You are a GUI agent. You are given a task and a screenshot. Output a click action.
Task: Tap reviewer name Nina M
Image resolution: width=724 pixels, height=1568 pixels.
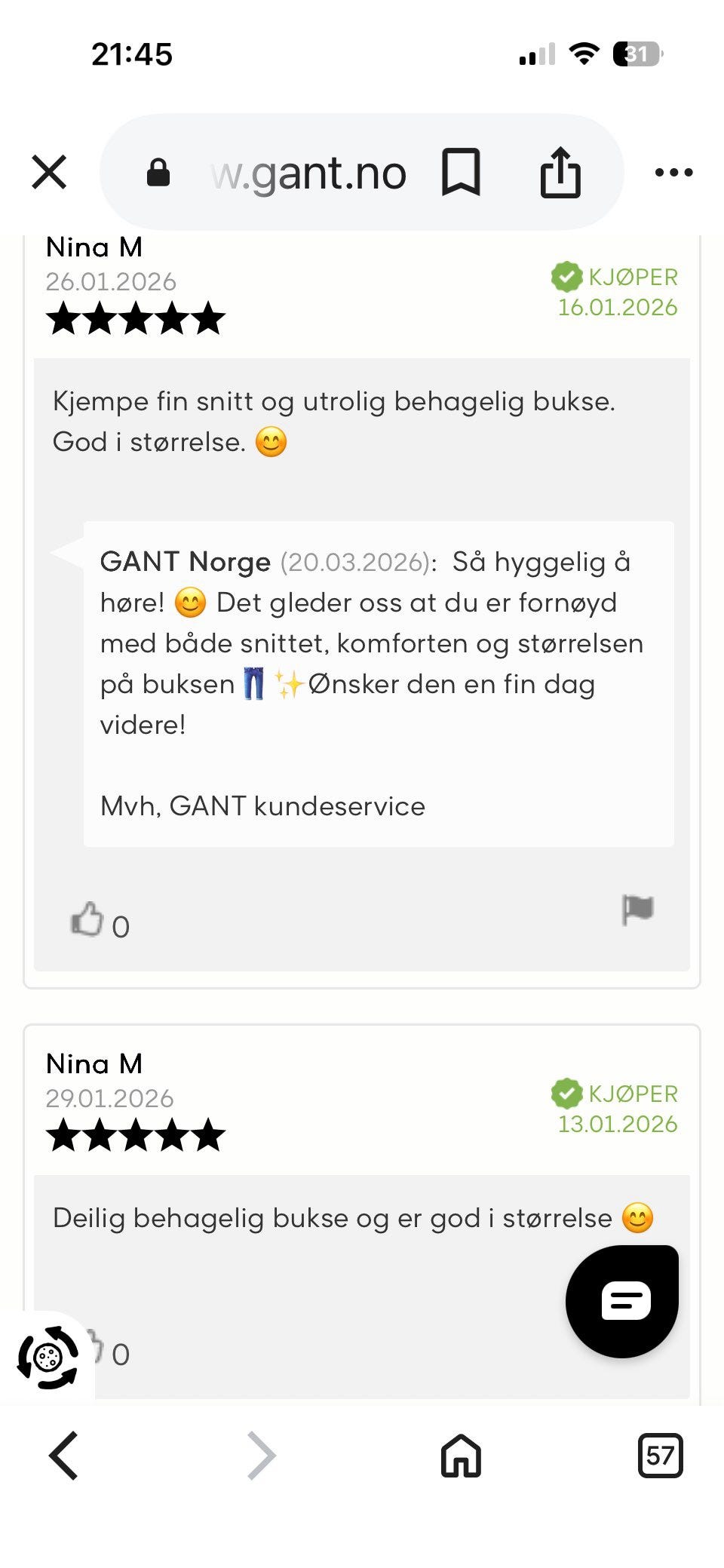[x=94, y=247]
